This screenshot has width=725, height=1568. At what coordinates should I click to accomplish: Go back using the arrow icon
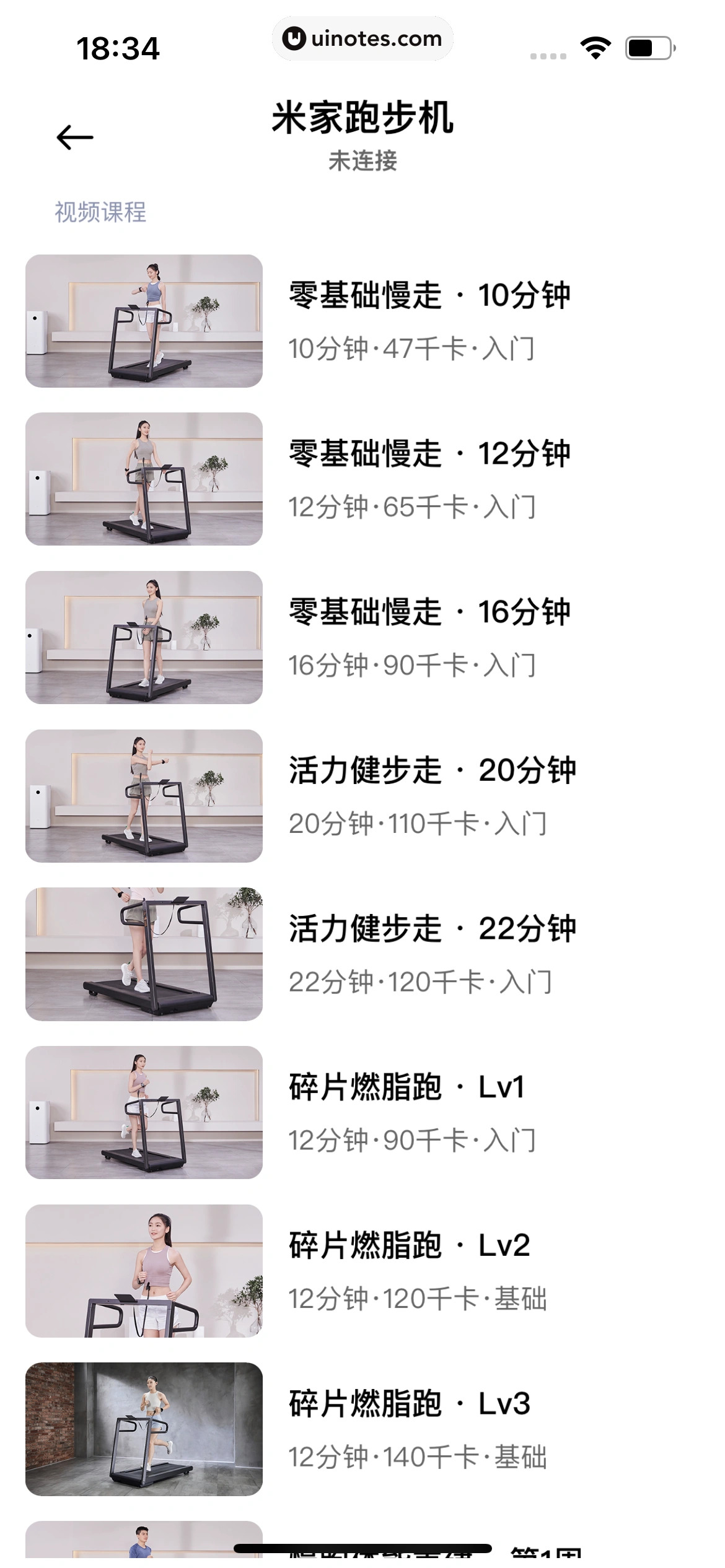(x=75, y=137)
